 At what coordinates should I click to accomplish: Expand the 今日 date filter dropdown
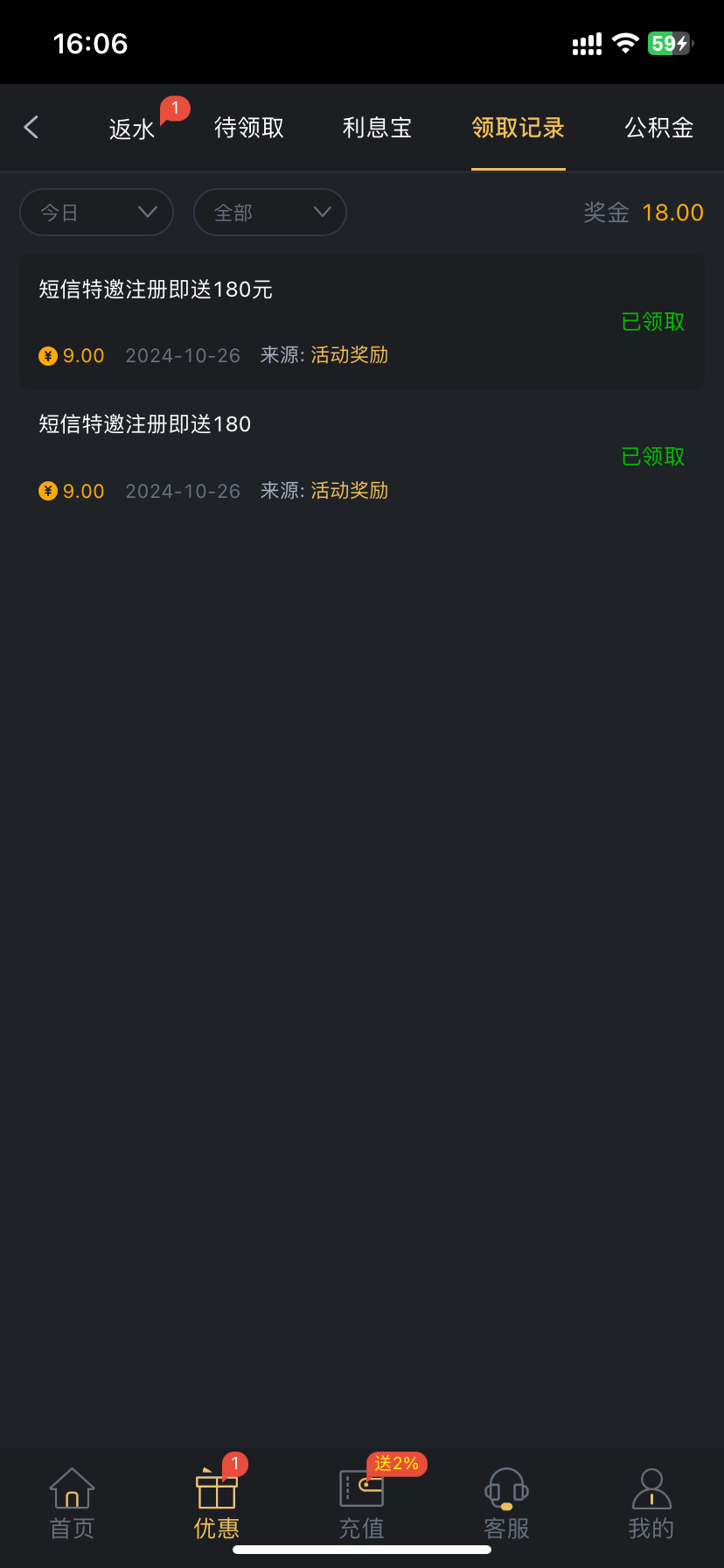[96, 212]
